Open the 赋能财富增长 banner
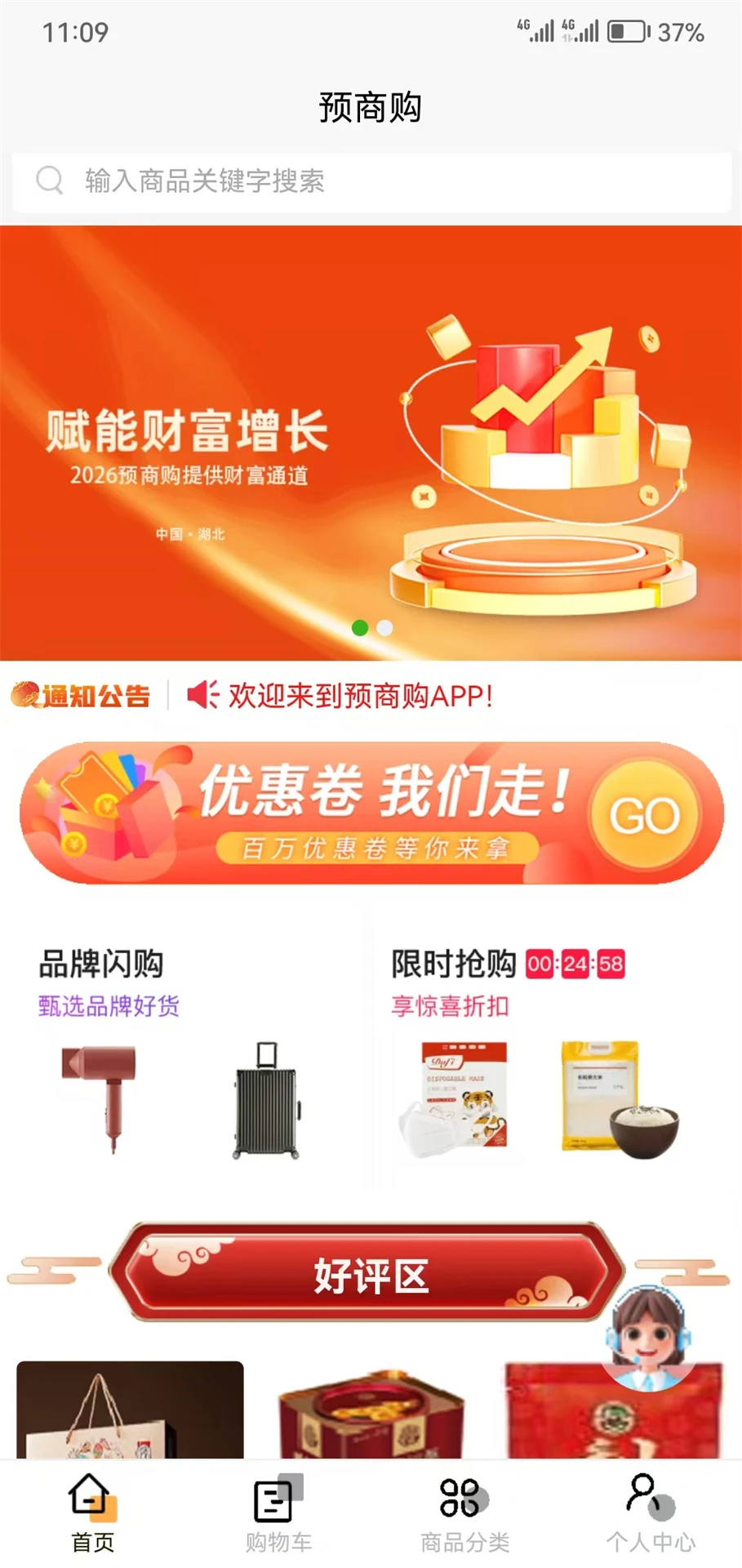Screen dimensions: 742x1568 click(x=371, y=443)
